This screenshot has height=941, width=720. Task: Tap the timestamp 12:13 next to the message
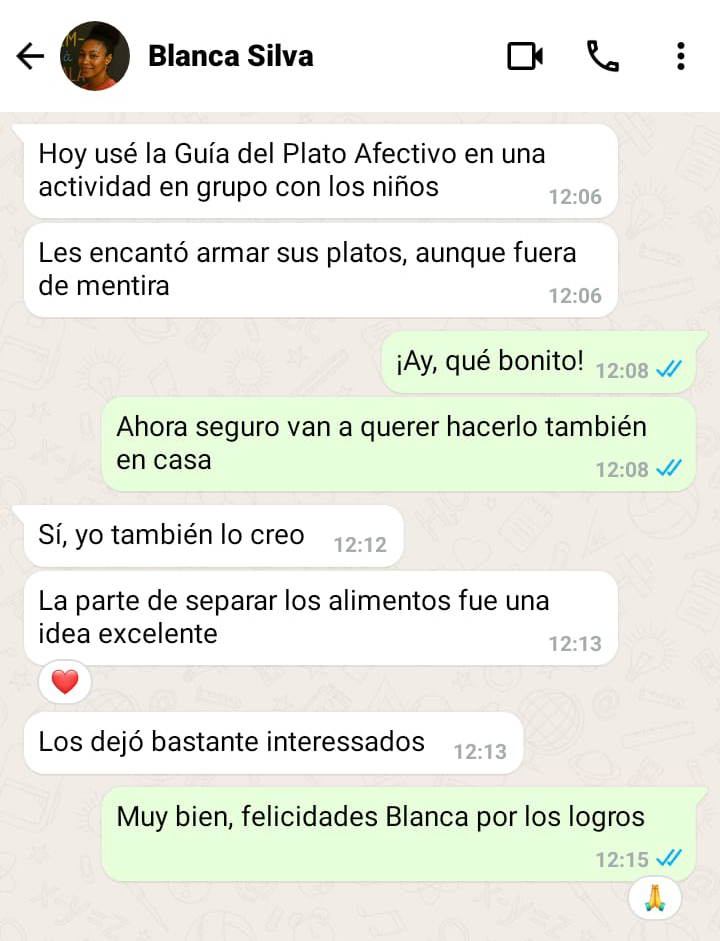pos(577,644)
